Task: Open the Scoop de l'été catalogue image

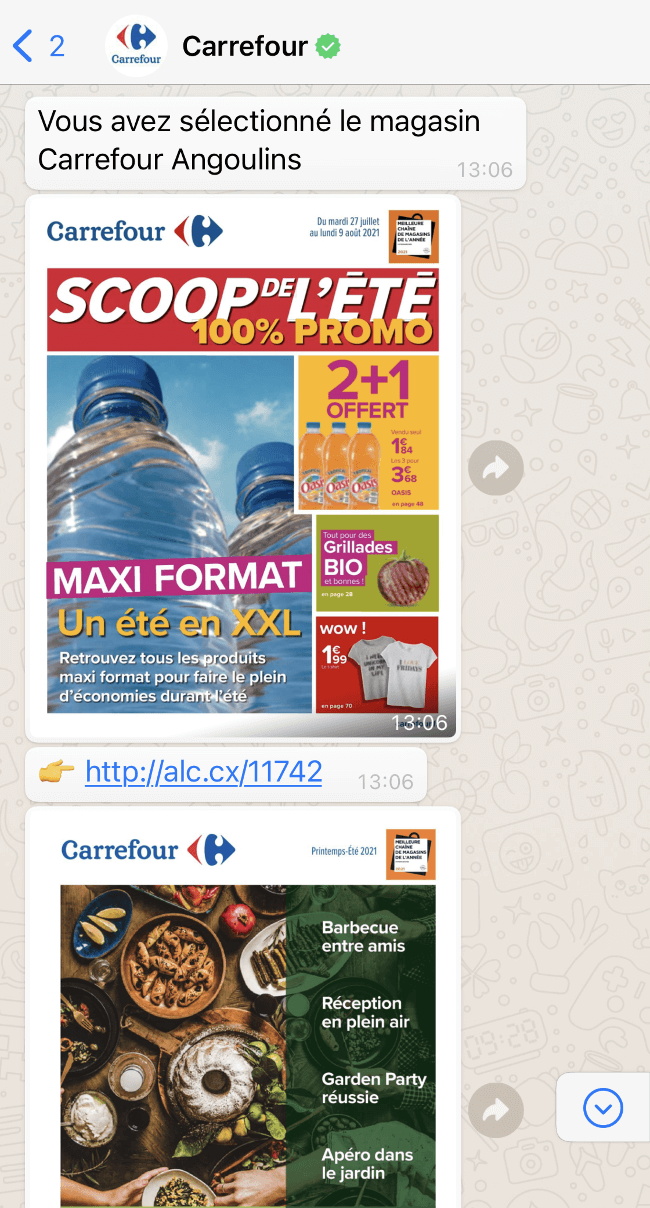Action: pyautogui.click(x=243, y=468)
